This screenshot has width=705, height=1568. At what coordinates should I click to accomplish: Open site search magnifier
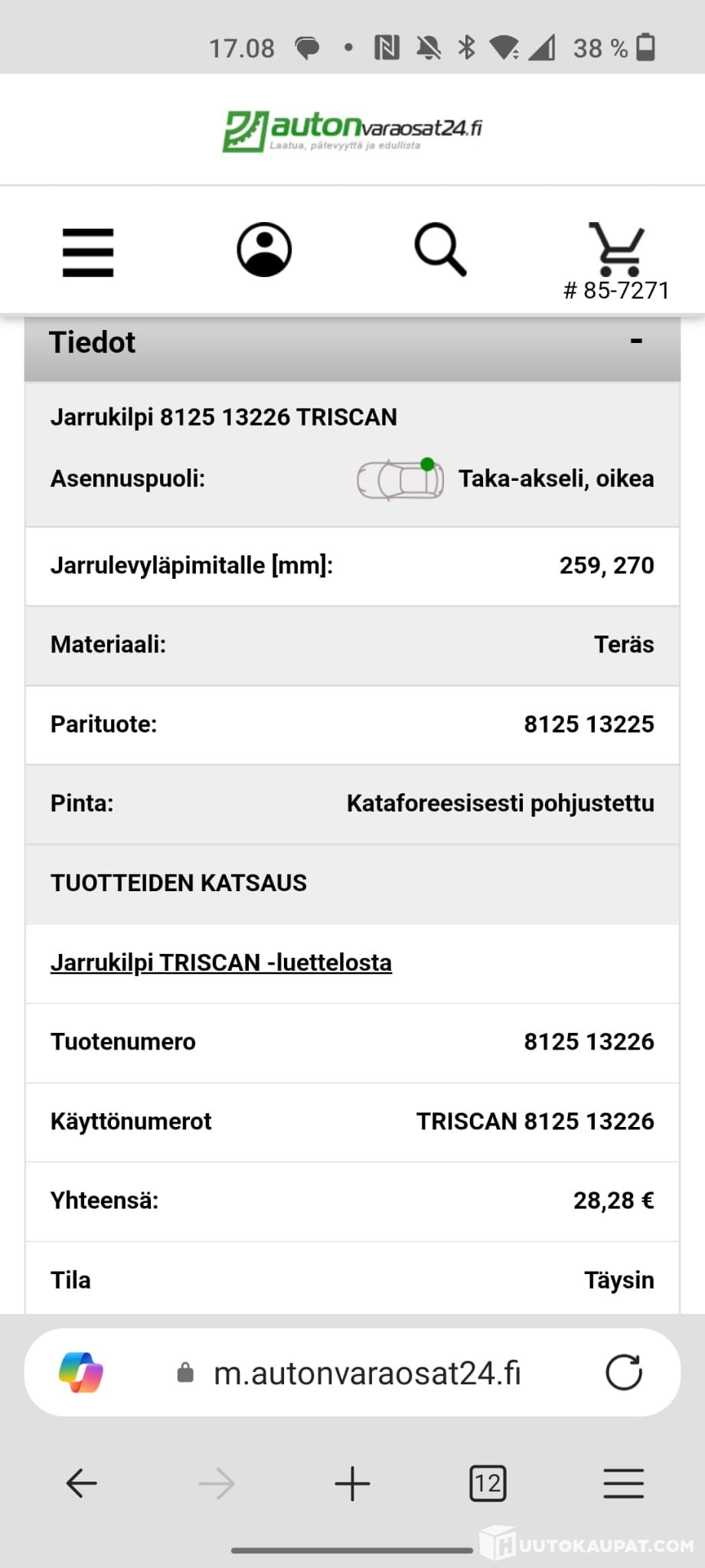point(440,250)
